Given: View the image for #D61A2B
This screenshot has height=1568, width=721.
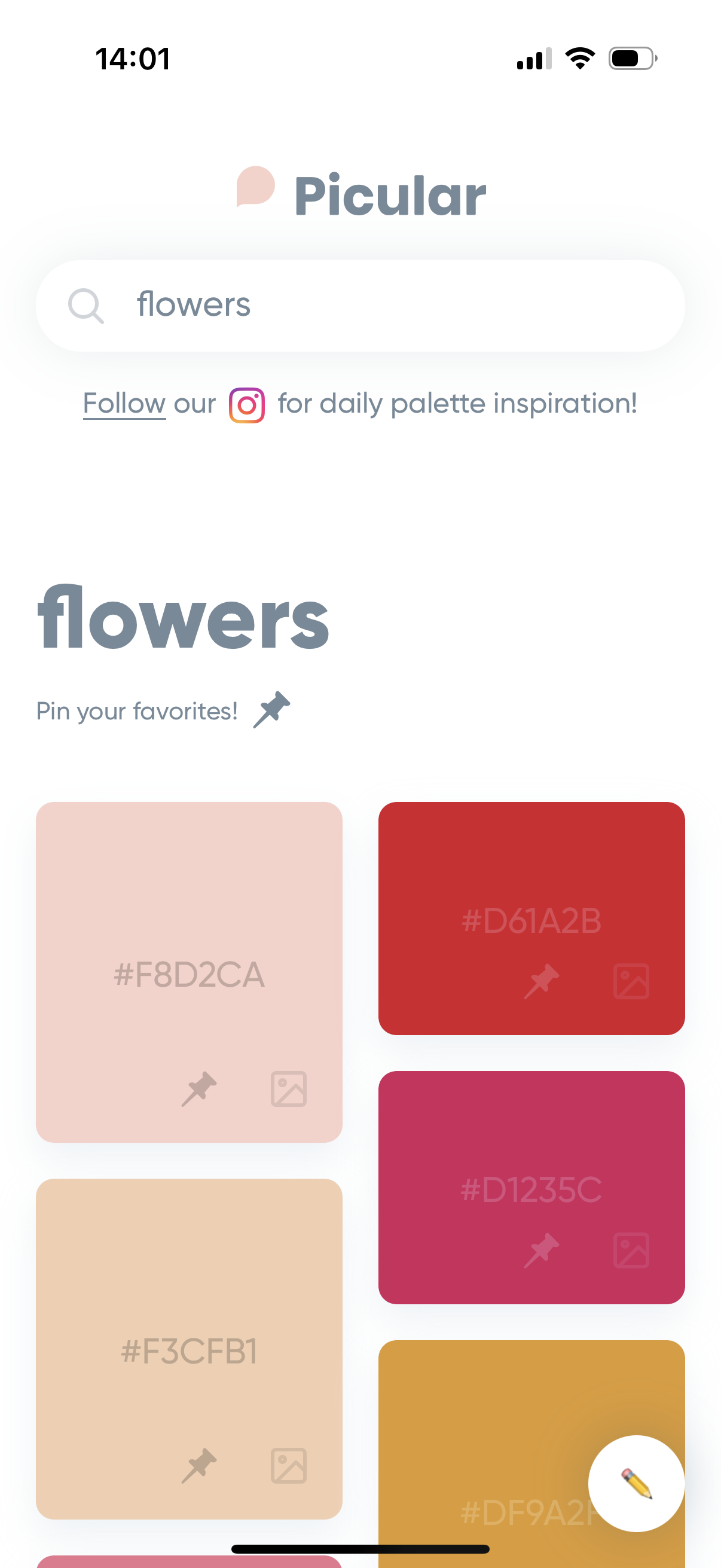Looking at the screenshot, I should pyautogui.click(x=631, y=981).
